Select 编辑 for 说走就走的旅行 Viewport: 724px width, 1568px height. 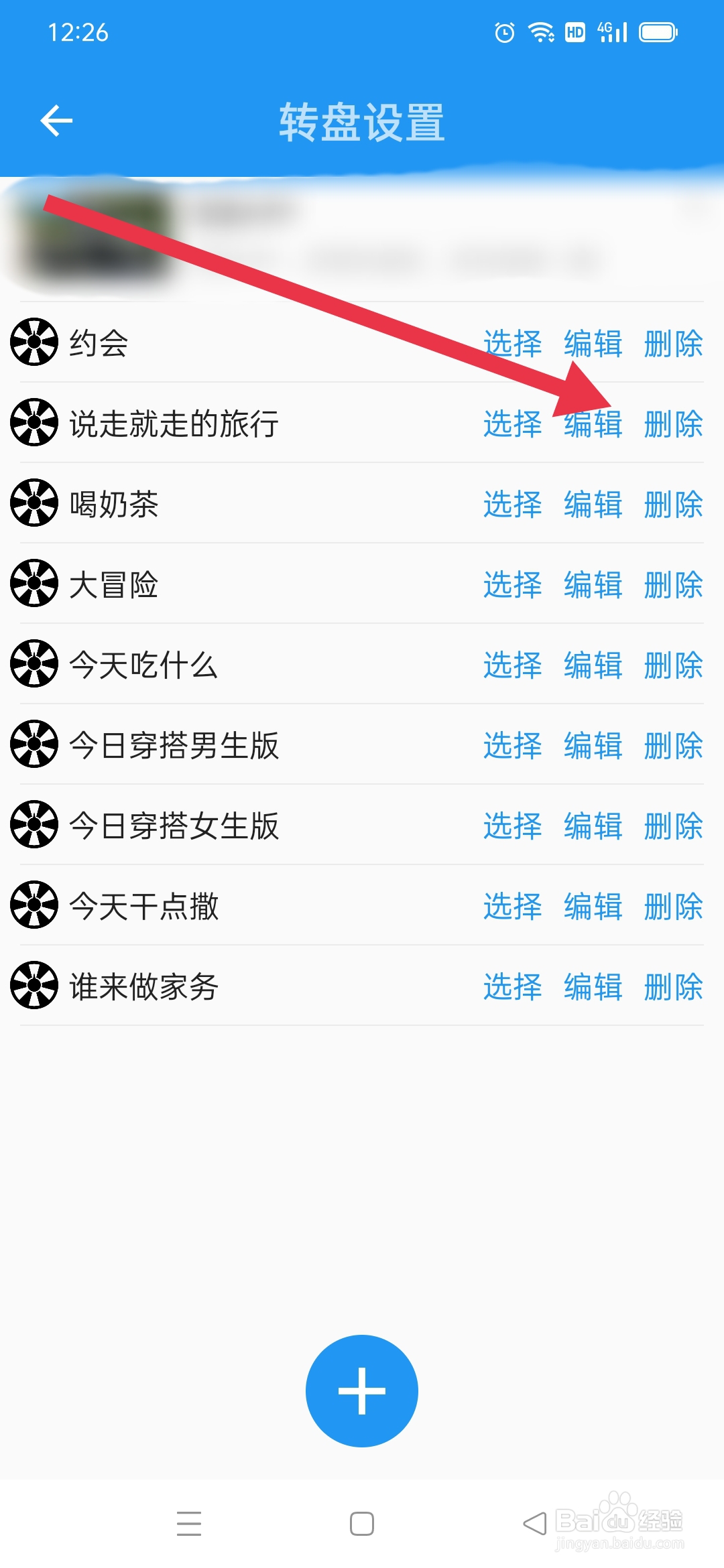click(593, 423)
